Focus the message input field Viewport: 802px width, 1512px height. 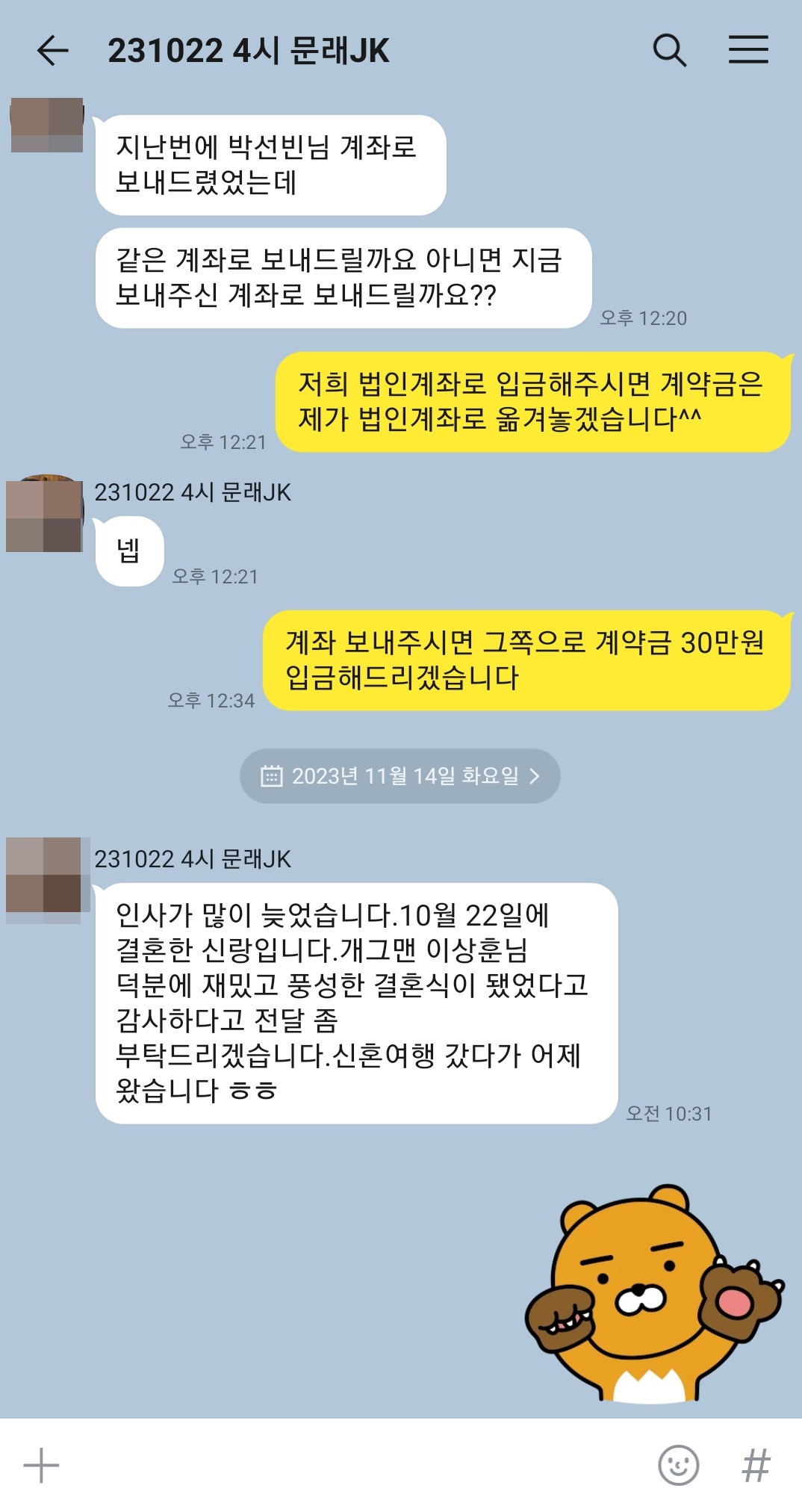tap(351, 1466)
